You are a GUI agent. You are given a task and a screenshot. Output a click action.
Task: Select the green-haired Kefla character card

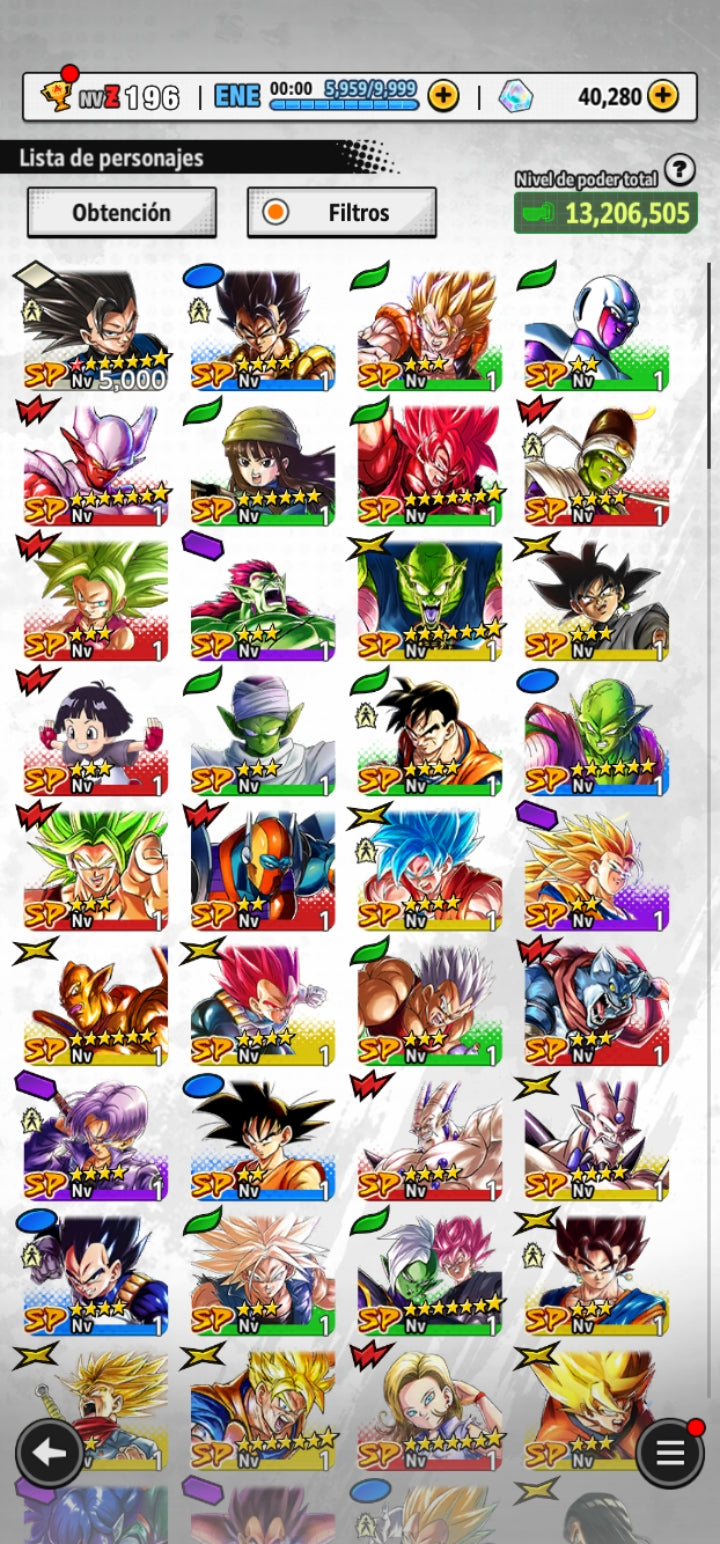(x=96, y=600)
